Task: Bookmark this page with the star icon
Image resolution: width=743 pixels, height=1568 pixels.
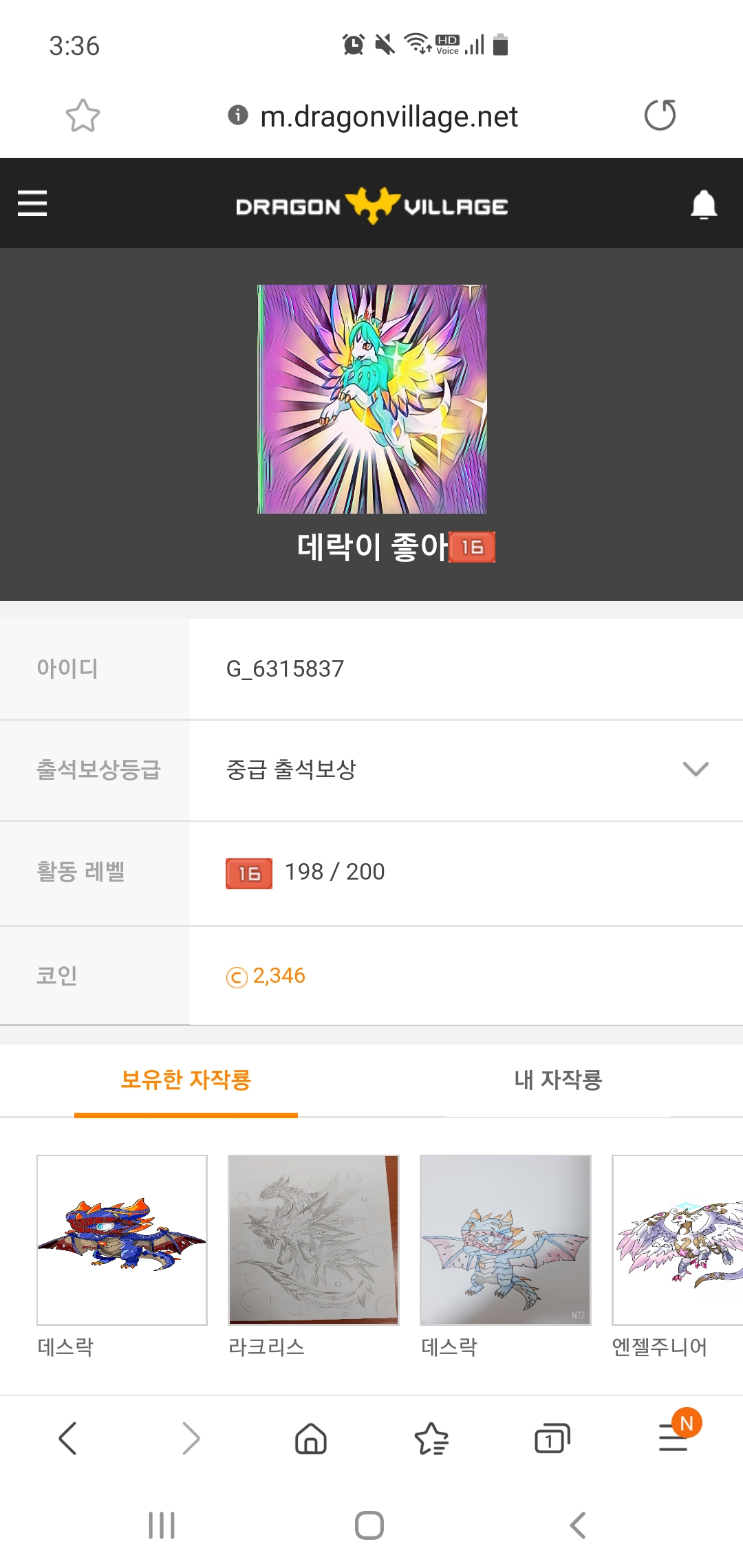Action: (83, 116)
